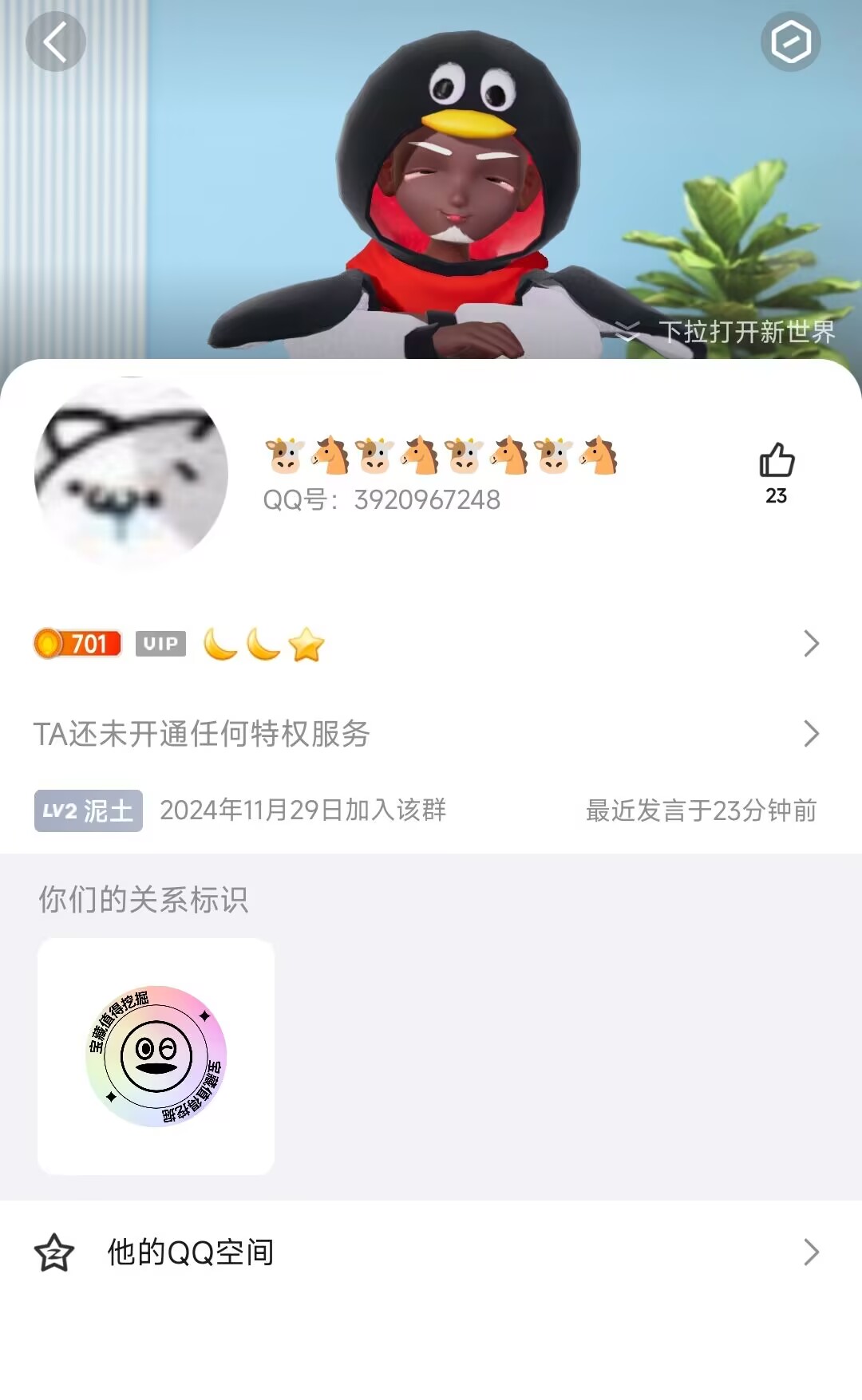Open the TA还未开通任何特权服务 row
Viewport: 862px width, 1400px height.
[431, 734]
